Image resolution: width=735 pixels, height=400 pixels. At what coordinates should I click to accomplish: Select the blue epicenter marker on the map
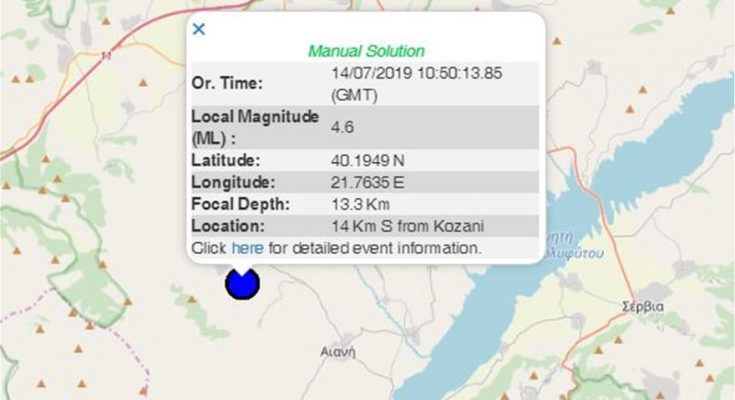click(x=241, y=284)
